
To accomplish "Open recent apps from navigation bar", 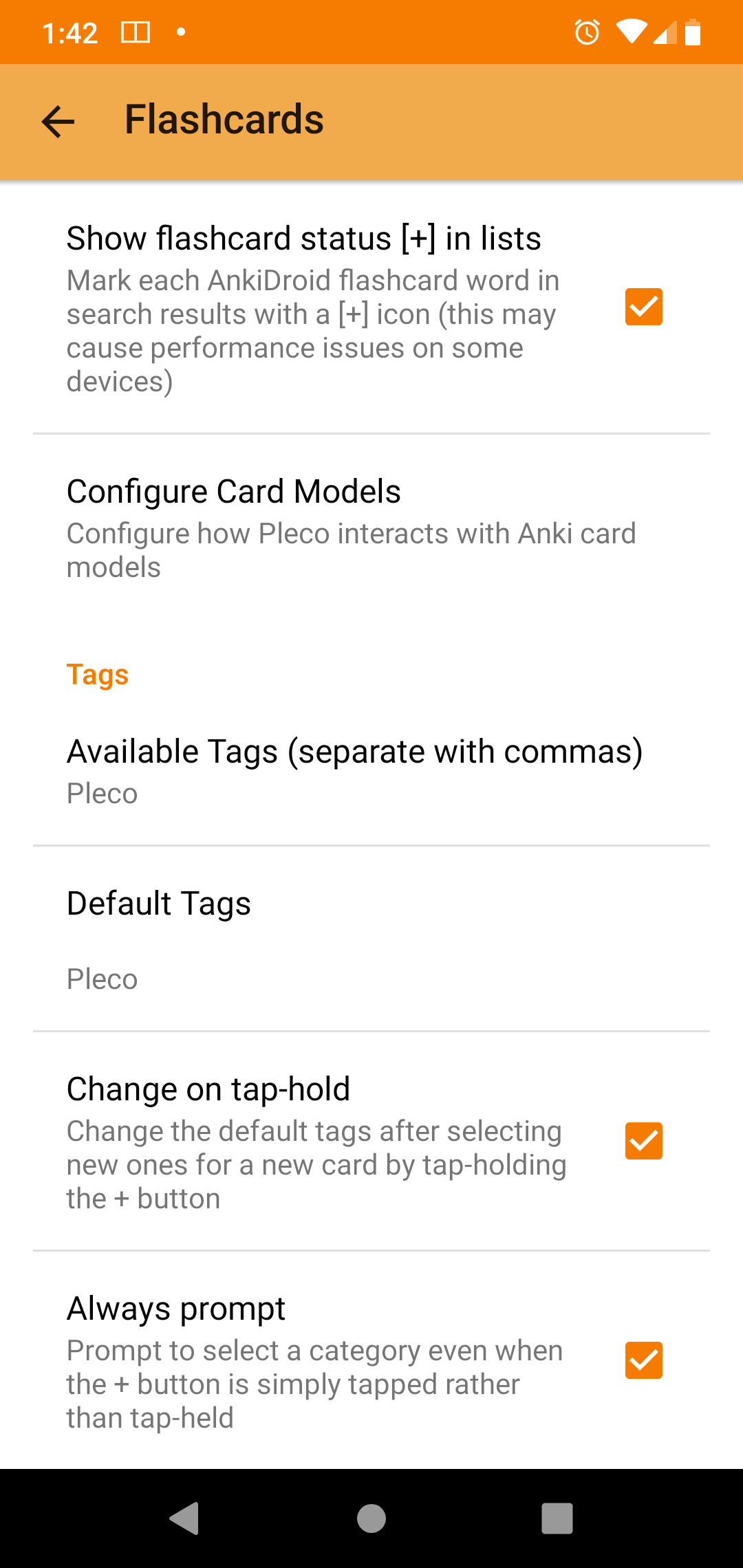I will click(x=557, y=1518).
